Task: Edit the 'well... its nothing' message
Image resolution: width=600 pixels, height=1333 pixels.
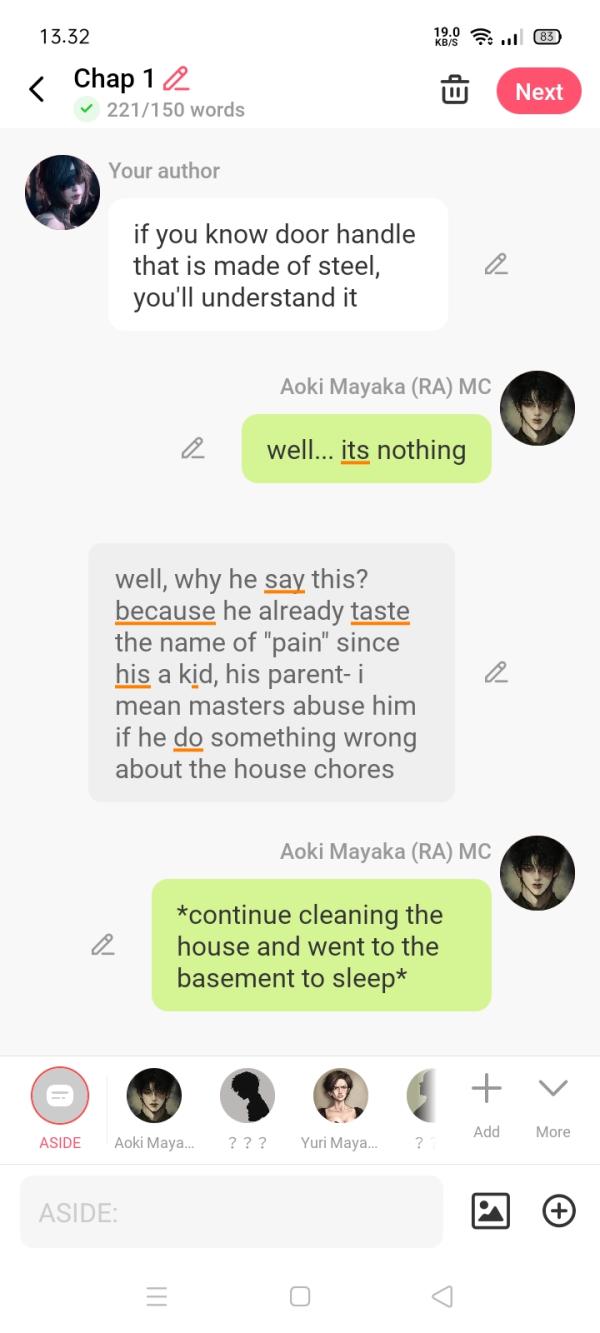Action: (193, 449)
